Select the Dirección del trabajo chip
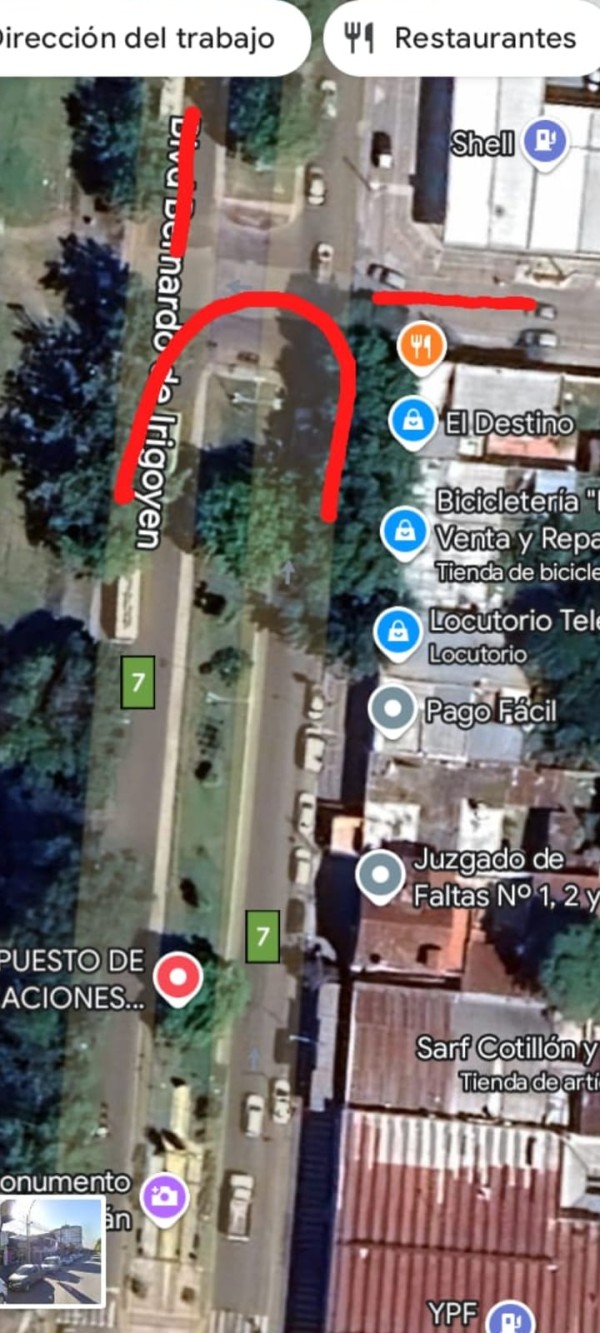The image size is (600, 1333). (140, 39)
